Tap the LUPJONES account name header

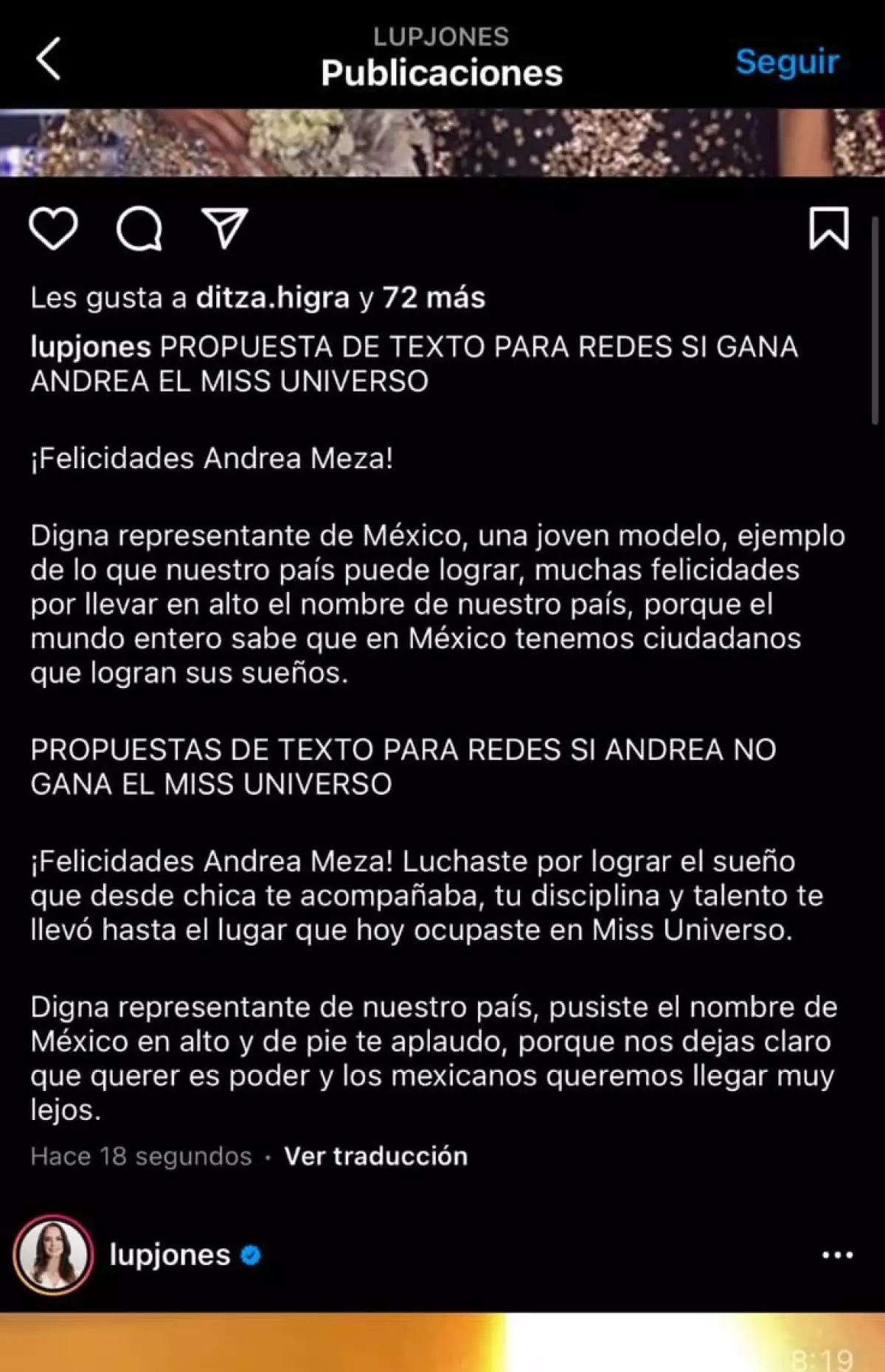pos(441,35)
